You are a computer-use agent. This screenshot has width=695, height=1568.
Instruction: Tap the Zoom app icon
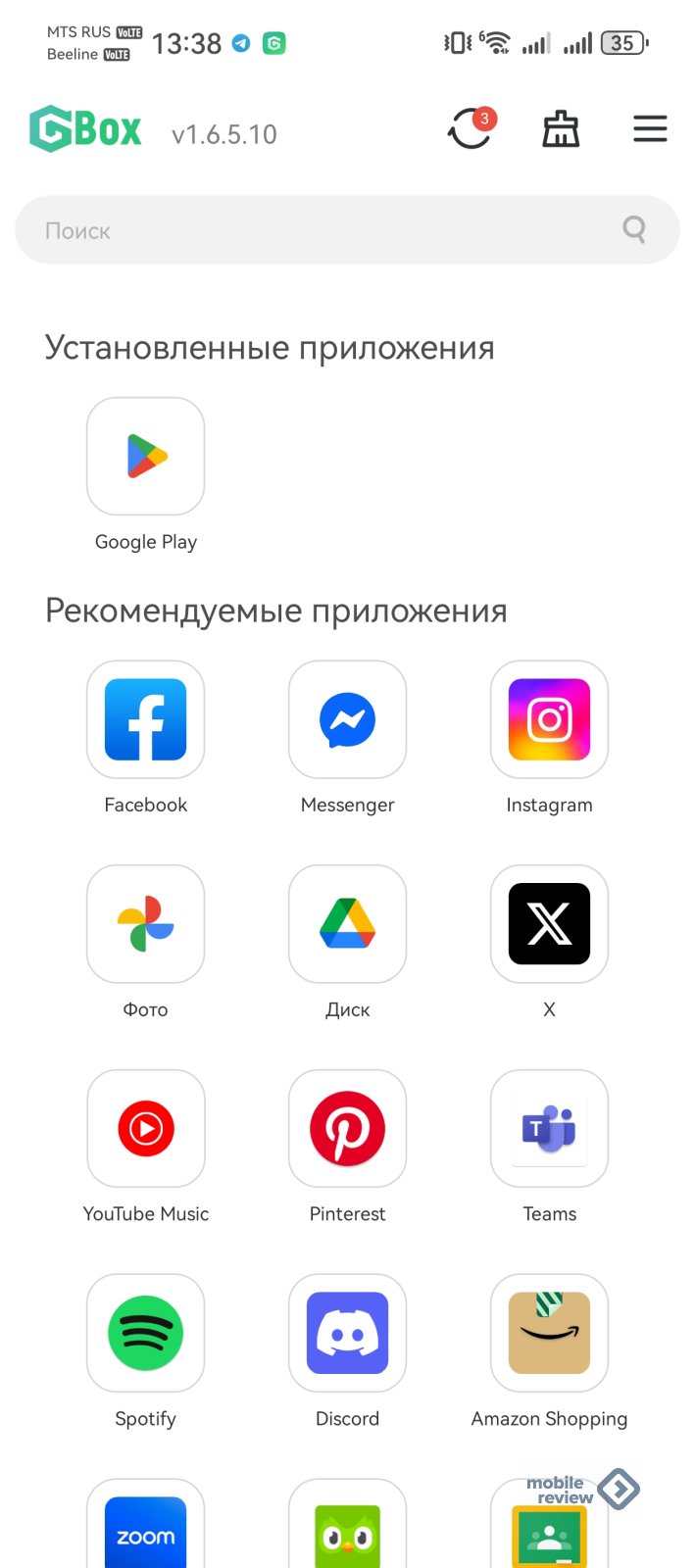pyautogui.click(x=146, y=1529)
